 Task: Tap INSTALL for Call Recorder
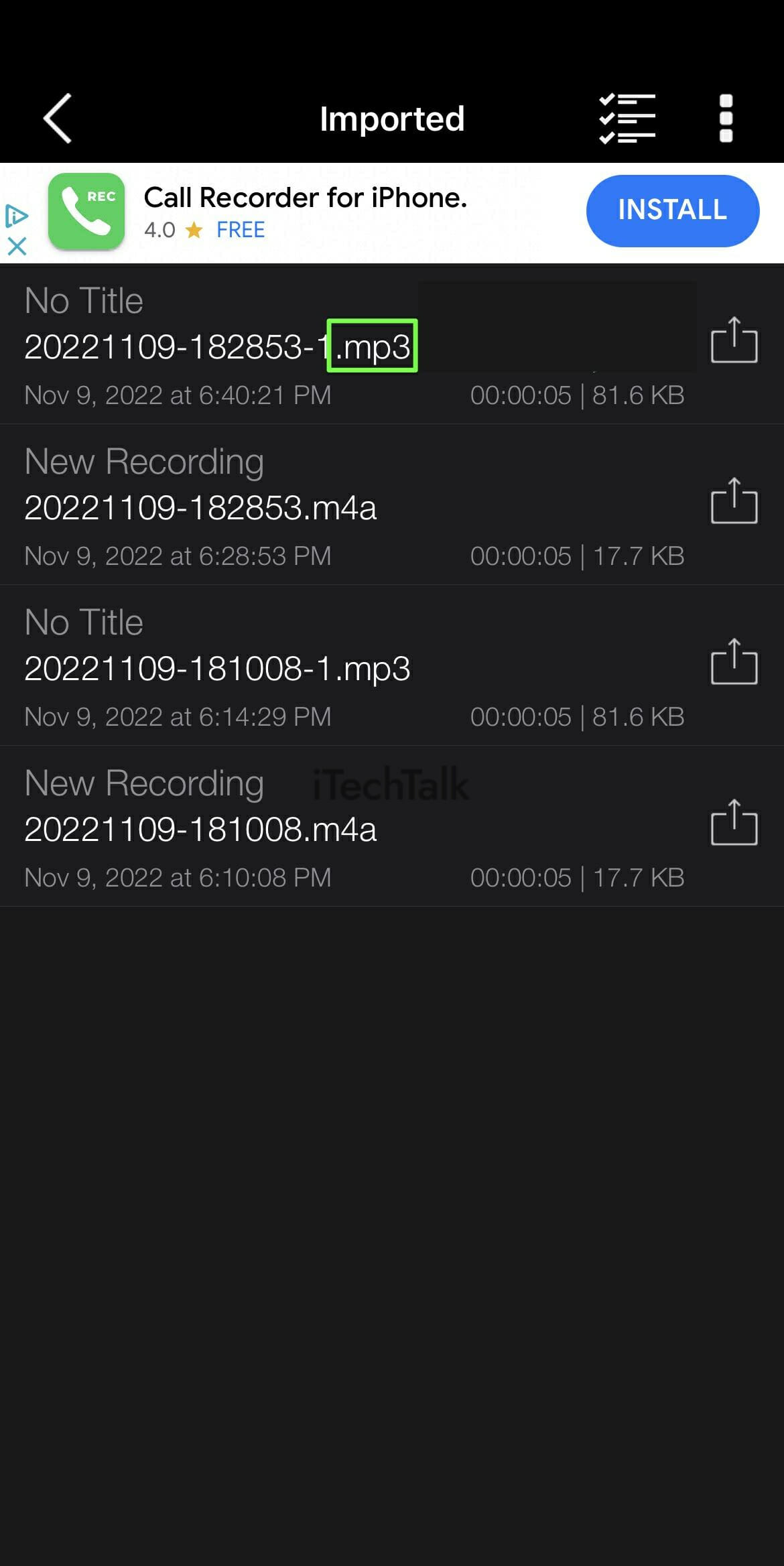pos(672,210)
